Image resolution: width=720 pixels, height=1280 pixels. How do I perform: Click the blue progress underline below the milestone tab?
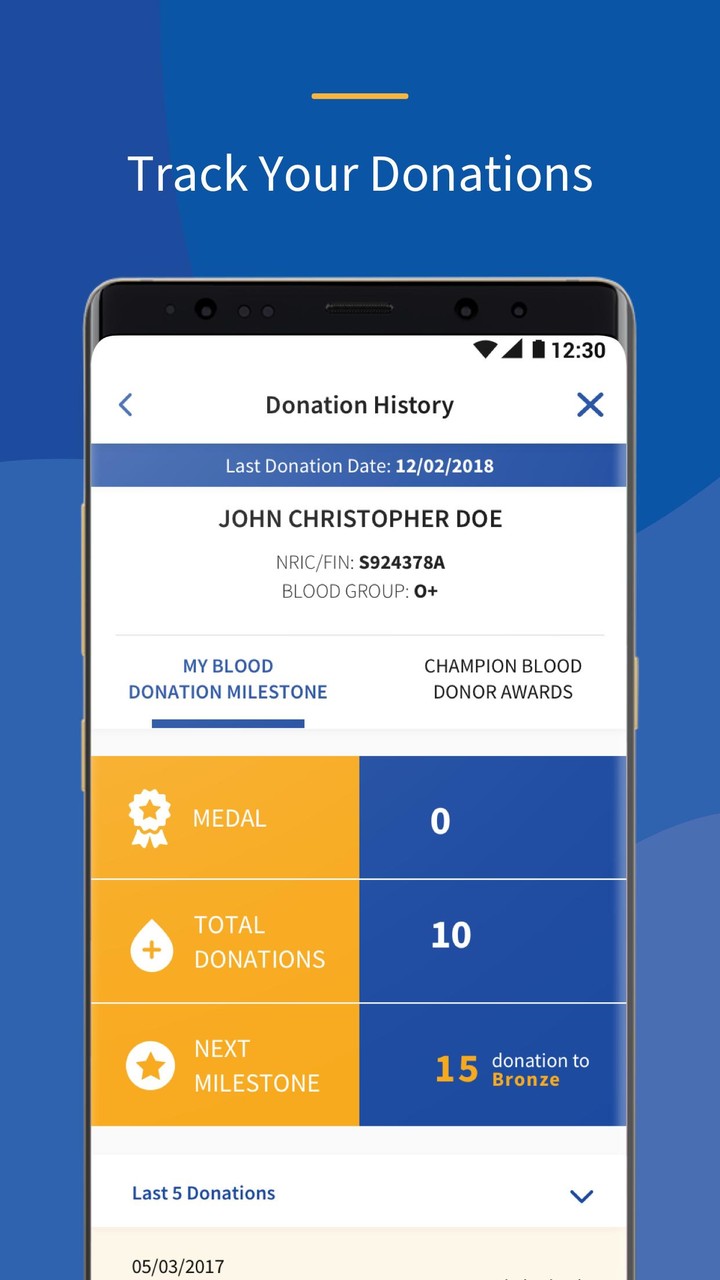point(227,722)
